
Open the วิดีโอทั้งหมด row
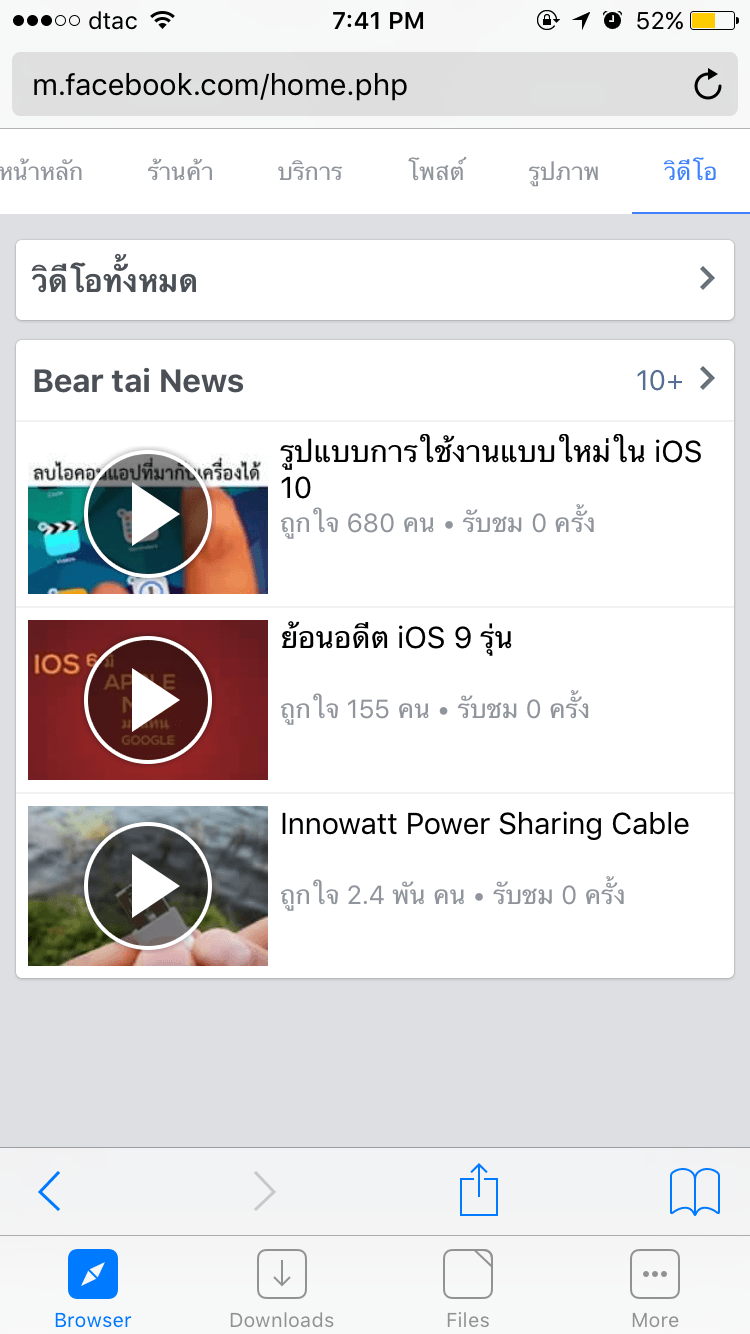[375, 280]
